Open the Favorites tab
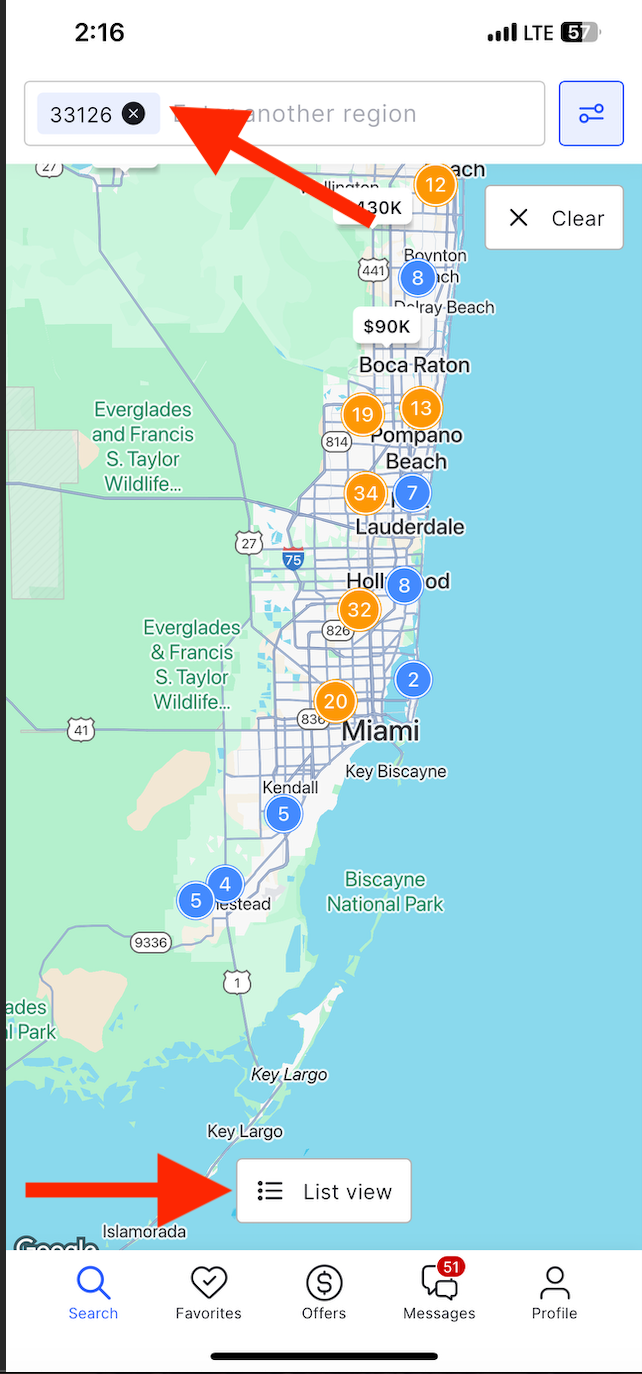The width and height of the screenshot is (642, 1374). point(208,1292)
